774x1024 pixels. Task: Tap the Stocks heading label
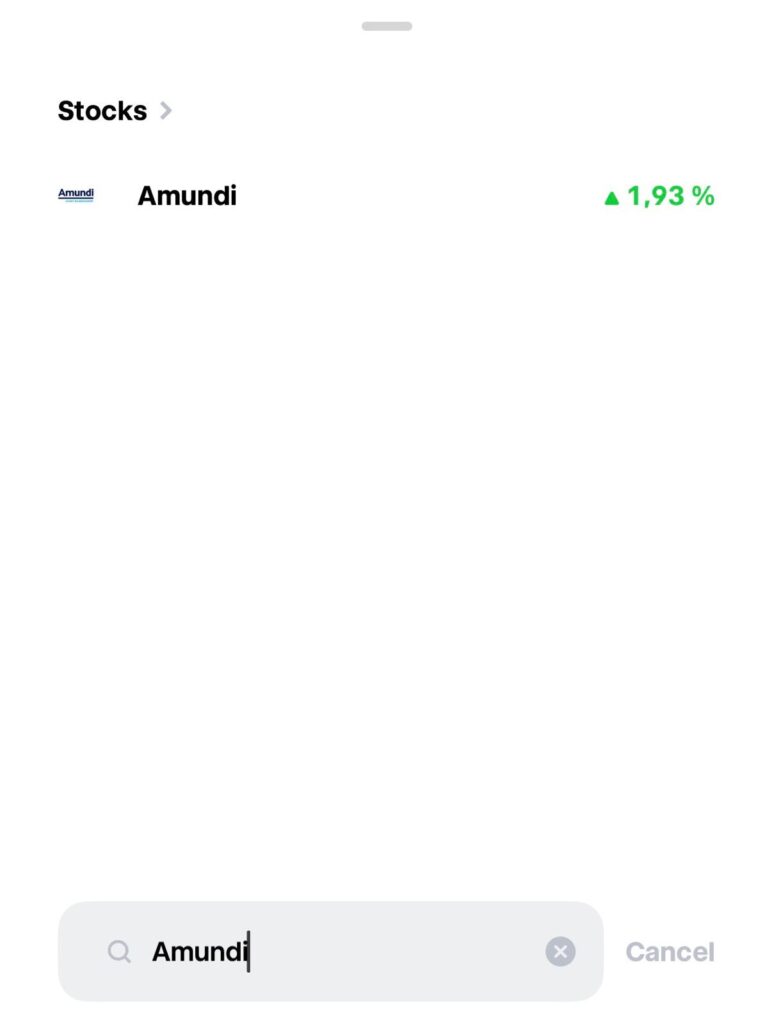(x=102, y=111)
